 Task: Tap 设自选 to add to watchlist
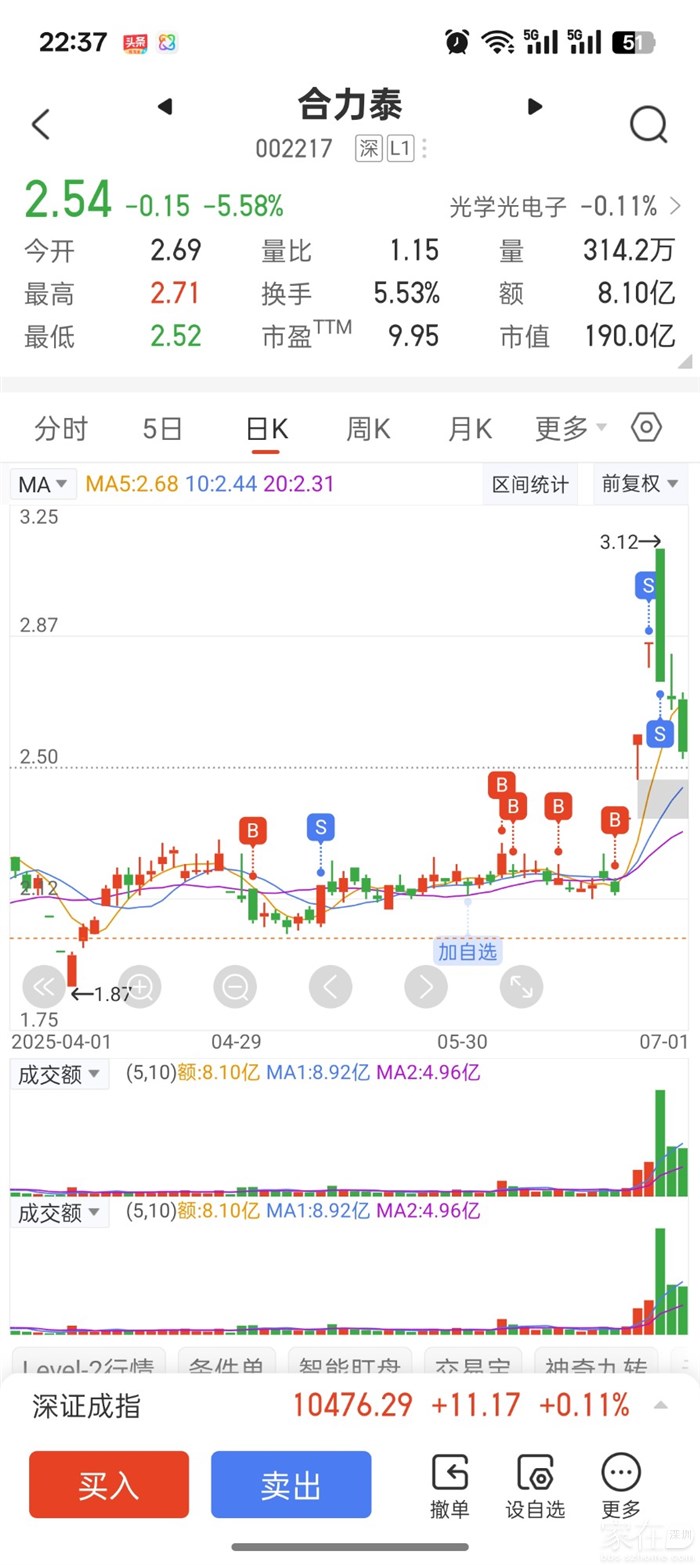(x=535, y=1486)
